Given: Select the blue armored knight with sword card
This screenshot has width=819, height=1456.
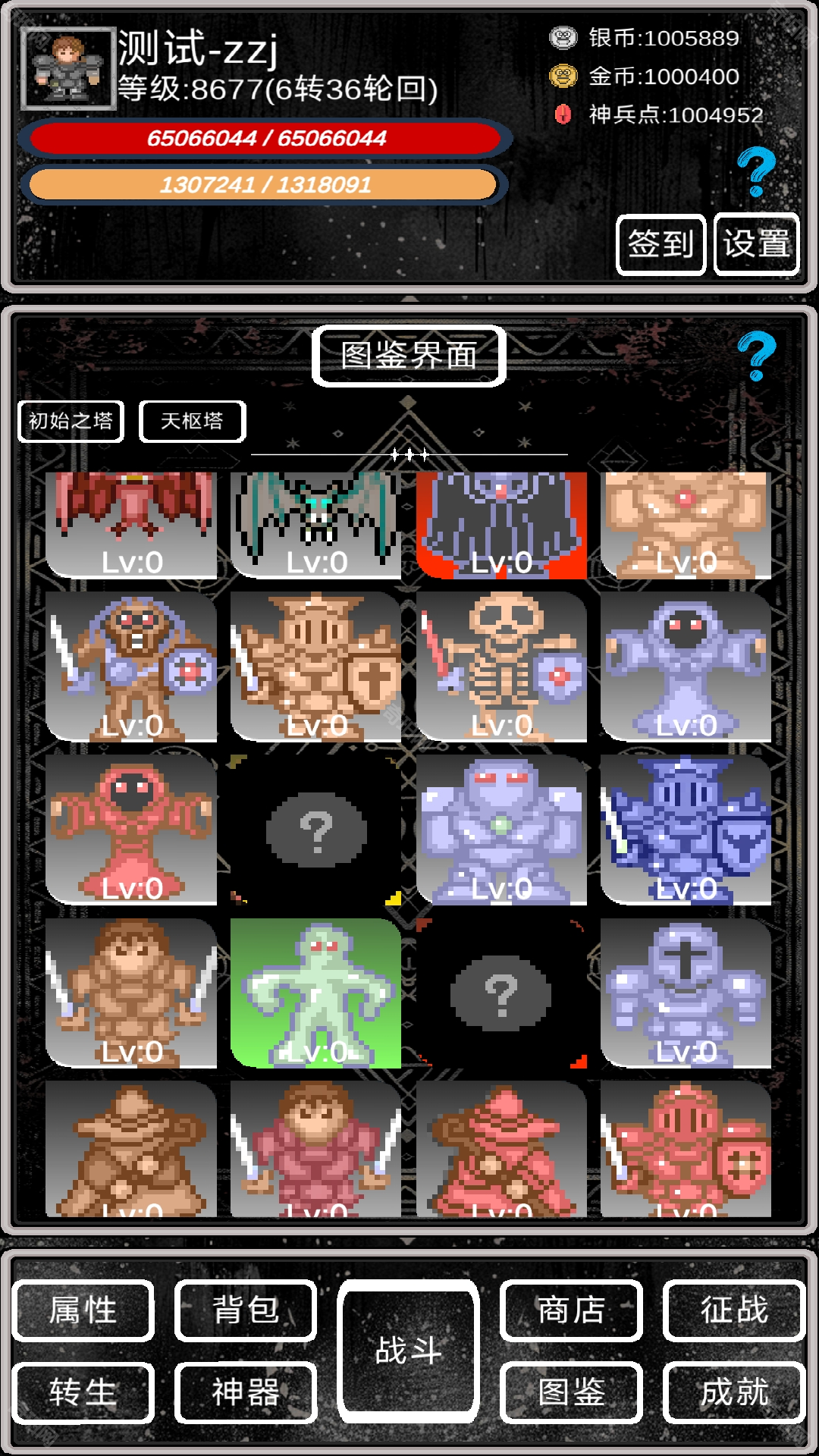Looking at the screenshot, I should [686, 830].
